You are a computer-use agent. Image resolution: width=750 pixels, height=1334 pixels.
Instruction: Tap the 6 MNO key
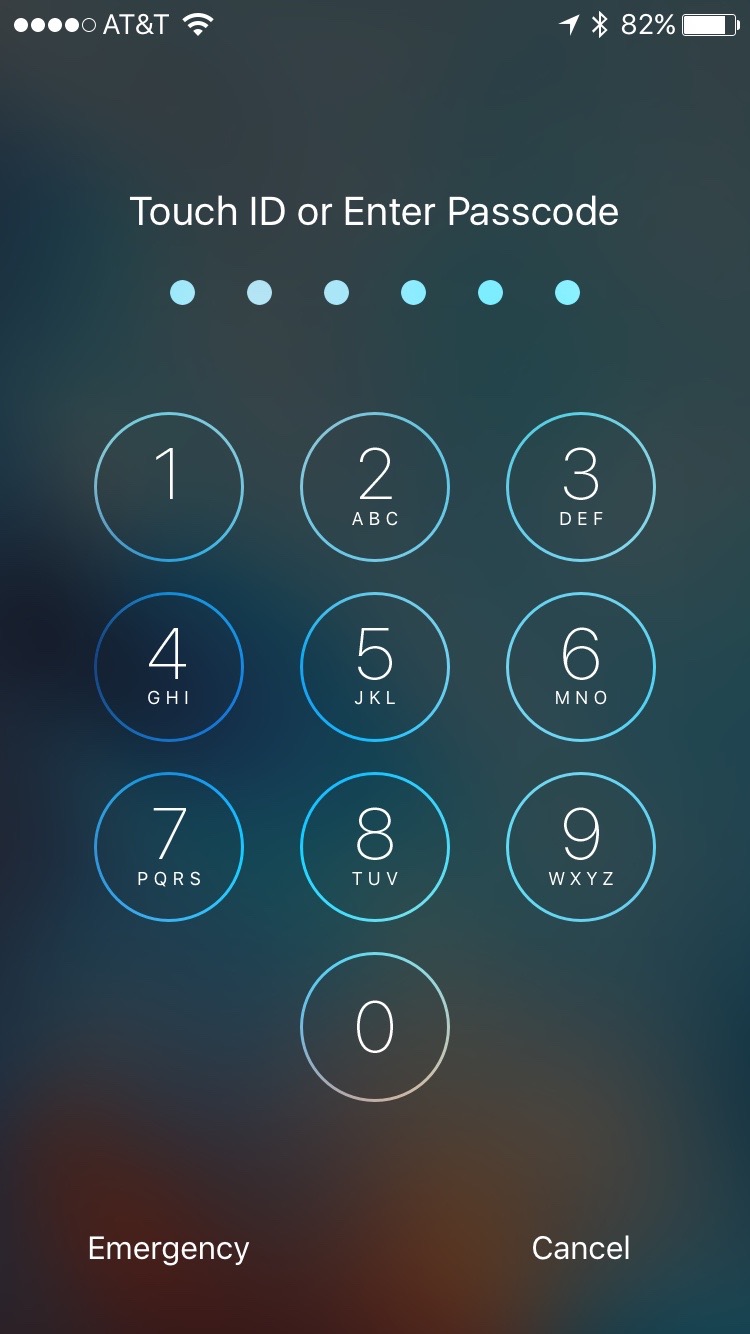(581, 667)
